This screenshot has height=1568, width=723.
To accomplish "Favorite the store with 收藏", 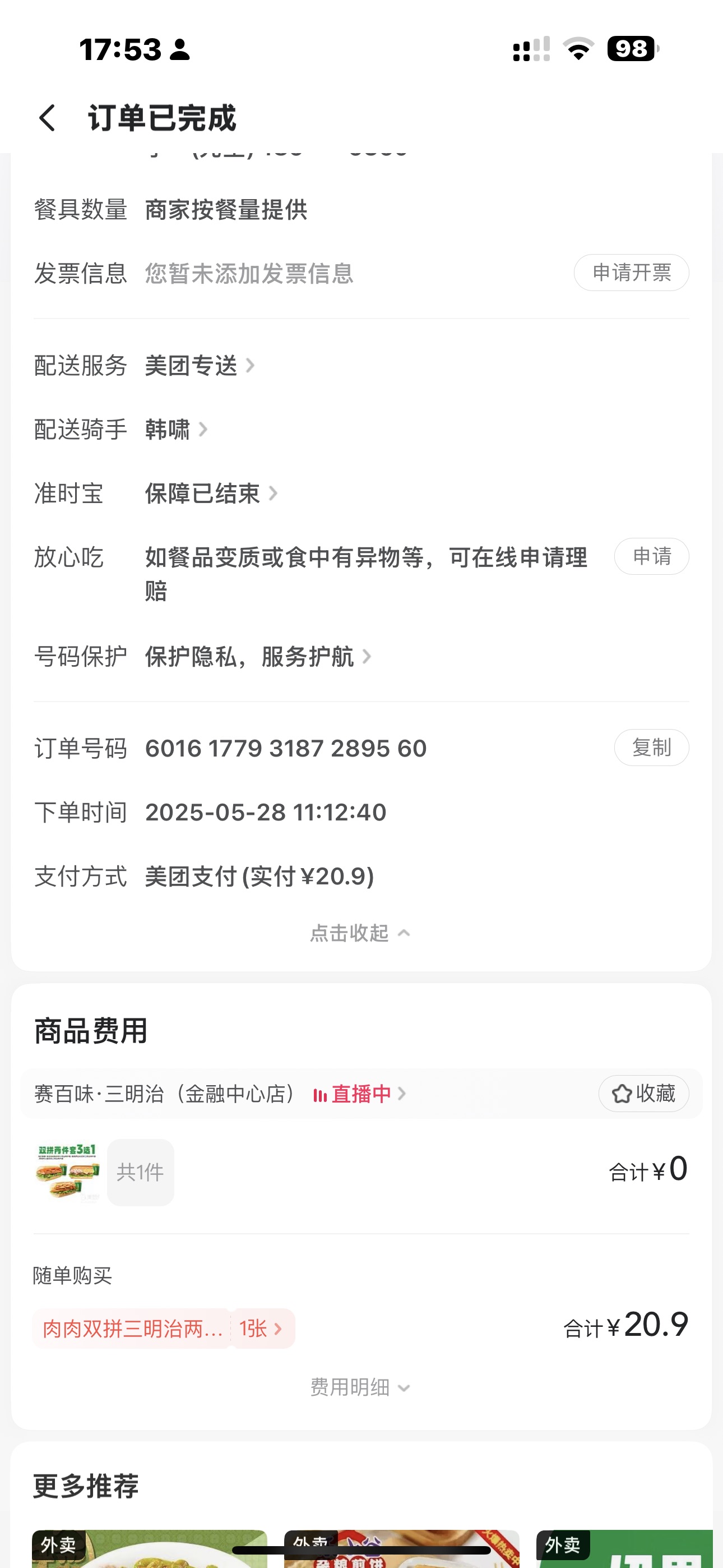I will pyautogui.click(x=643, y=1094).
